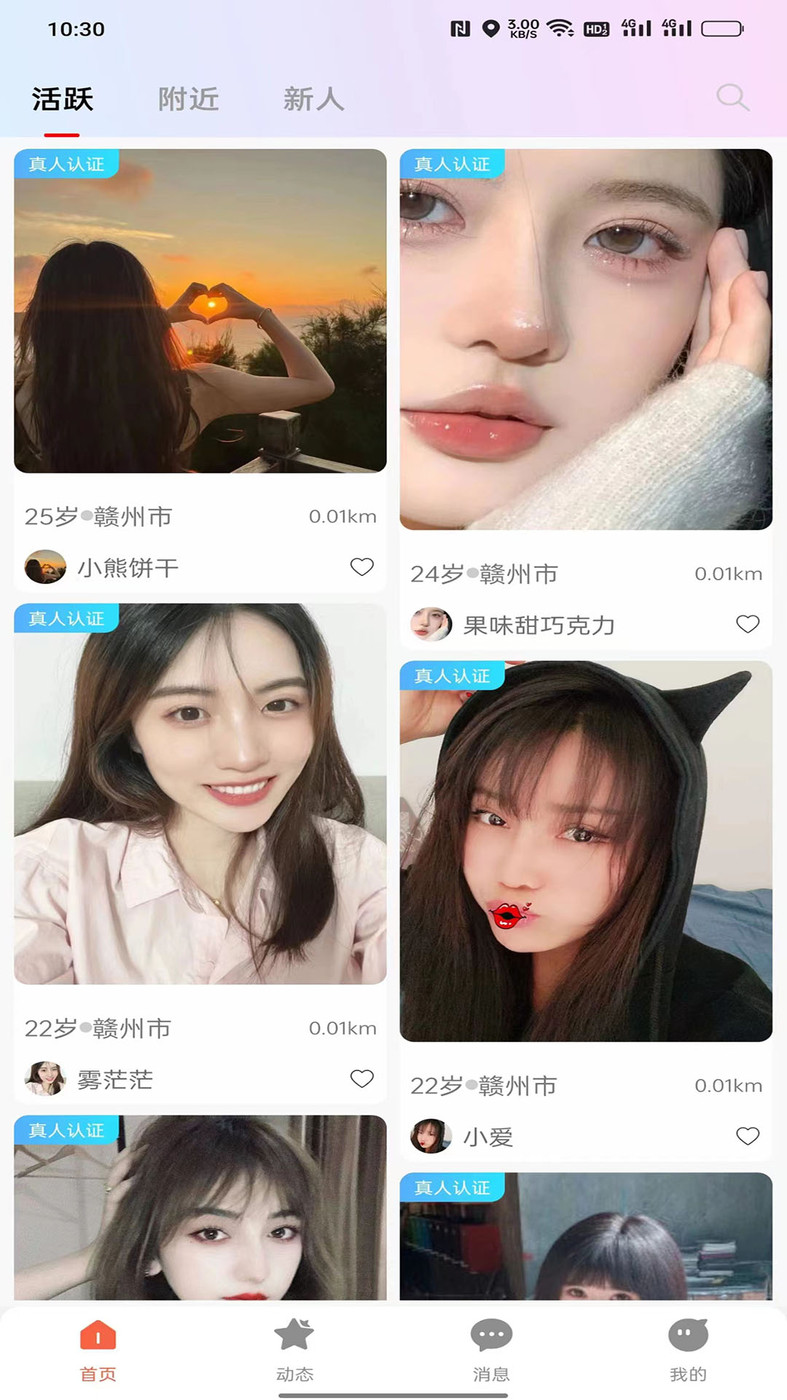The image size is (787, 1400).
Task: Switch to the 附近 tab
Action: [187, 99]
